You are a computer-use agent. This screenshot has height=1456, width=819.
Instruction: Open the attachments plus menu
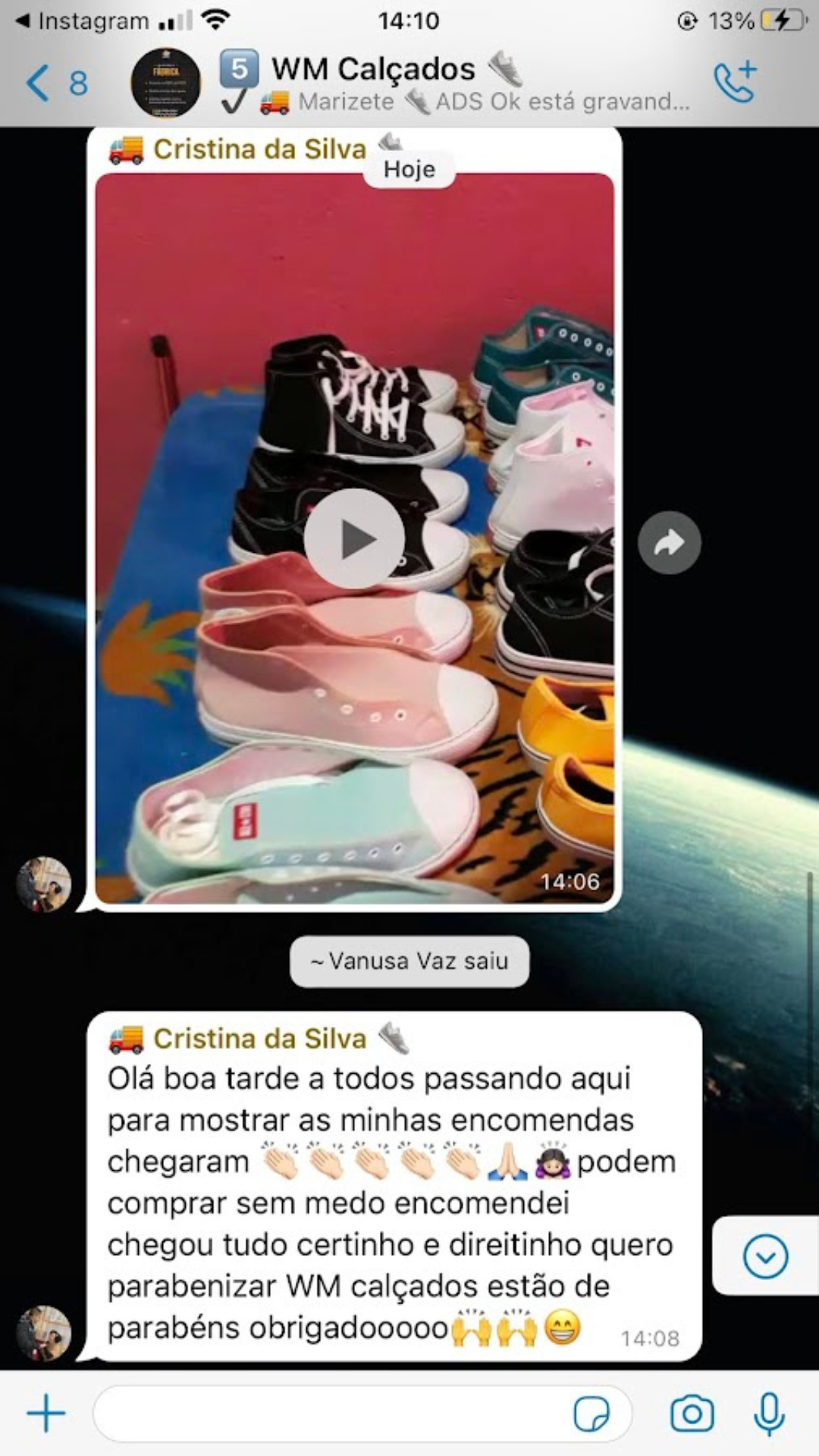pyautogui.click(x=46, y=1414)
